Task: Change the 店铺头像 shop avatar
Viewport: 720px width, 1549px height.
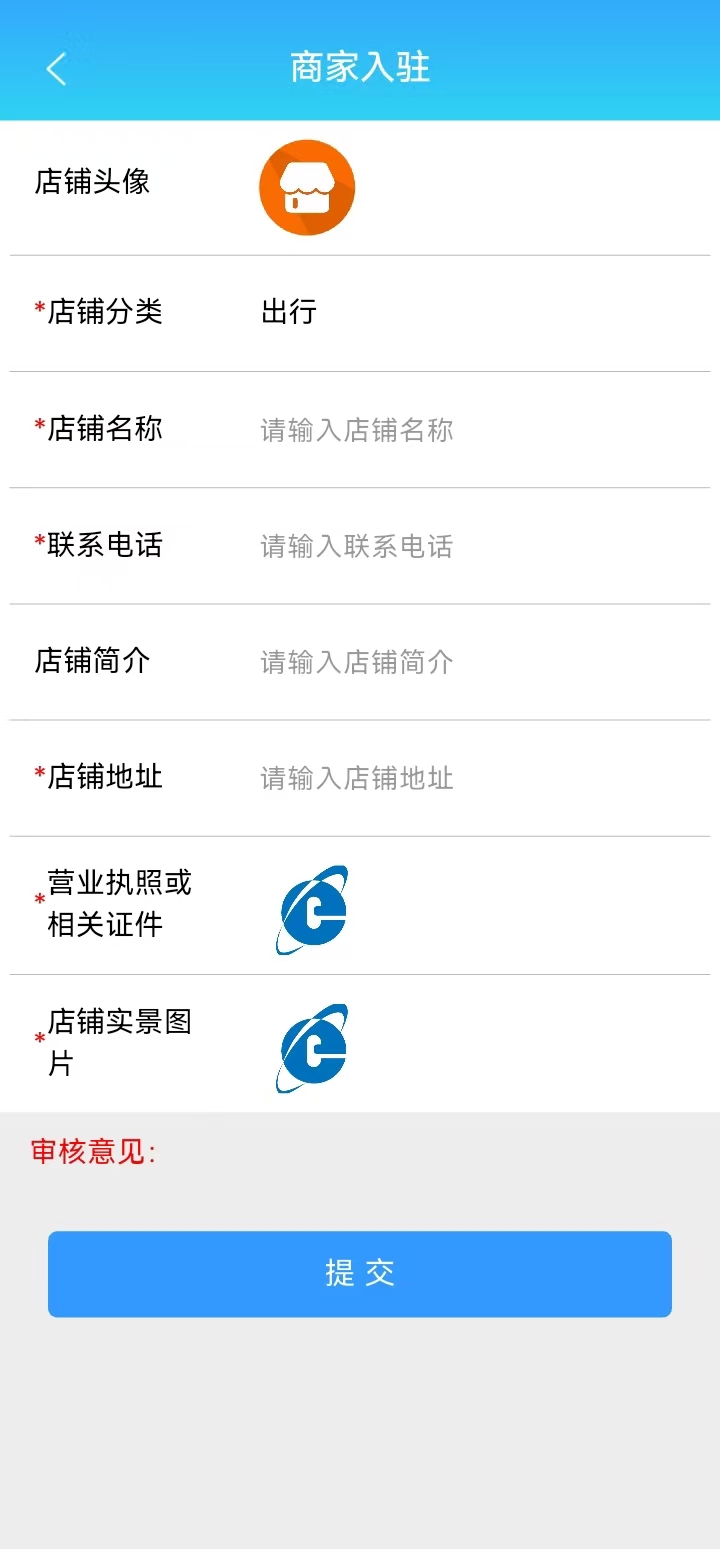Action: [x=307, y=187]
